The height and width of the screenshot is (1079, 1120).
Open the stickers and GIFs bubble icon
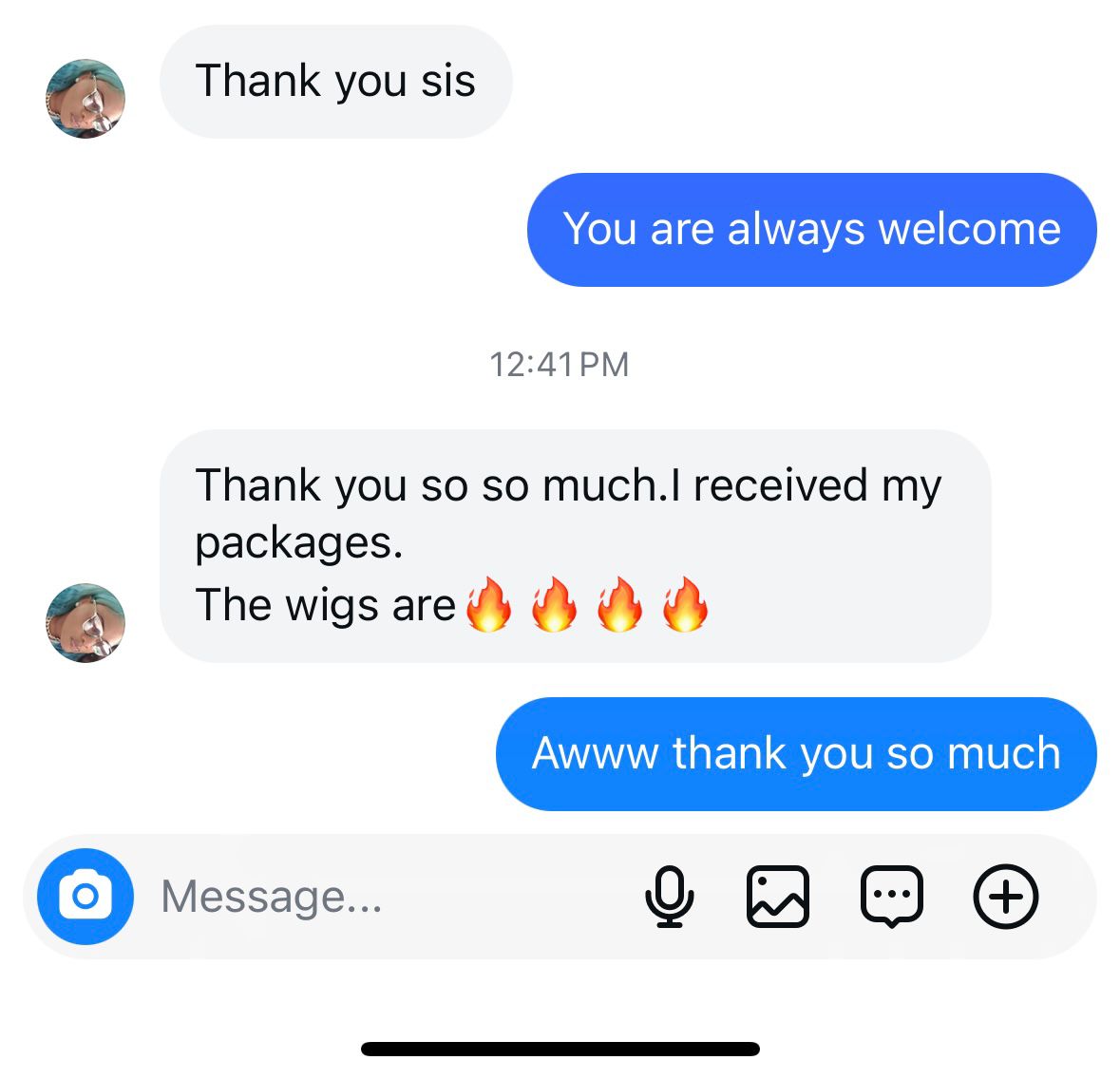point(891,896)
